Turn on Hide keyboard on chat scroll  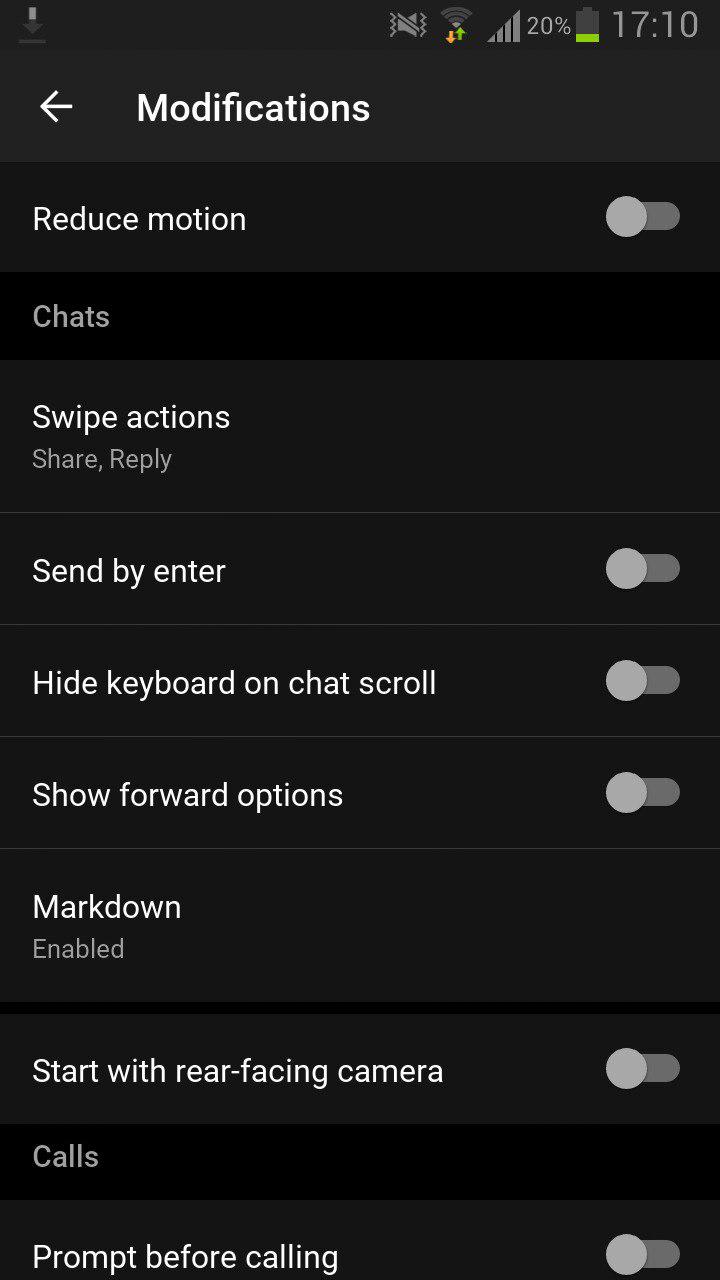point(643,681)
